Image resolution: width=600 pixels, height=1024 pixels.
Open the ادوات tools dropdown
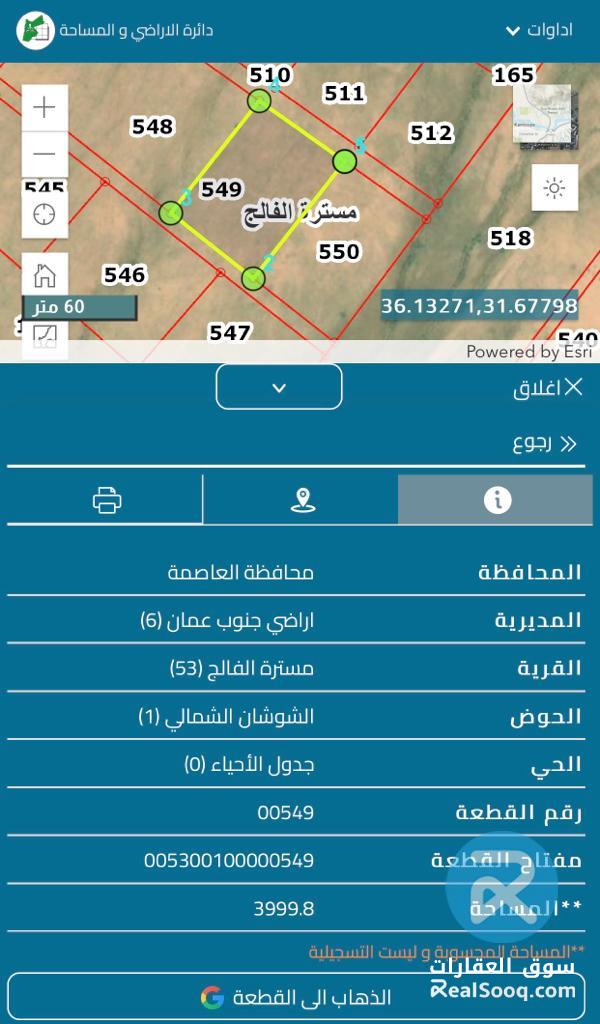[x=538, y=30]
